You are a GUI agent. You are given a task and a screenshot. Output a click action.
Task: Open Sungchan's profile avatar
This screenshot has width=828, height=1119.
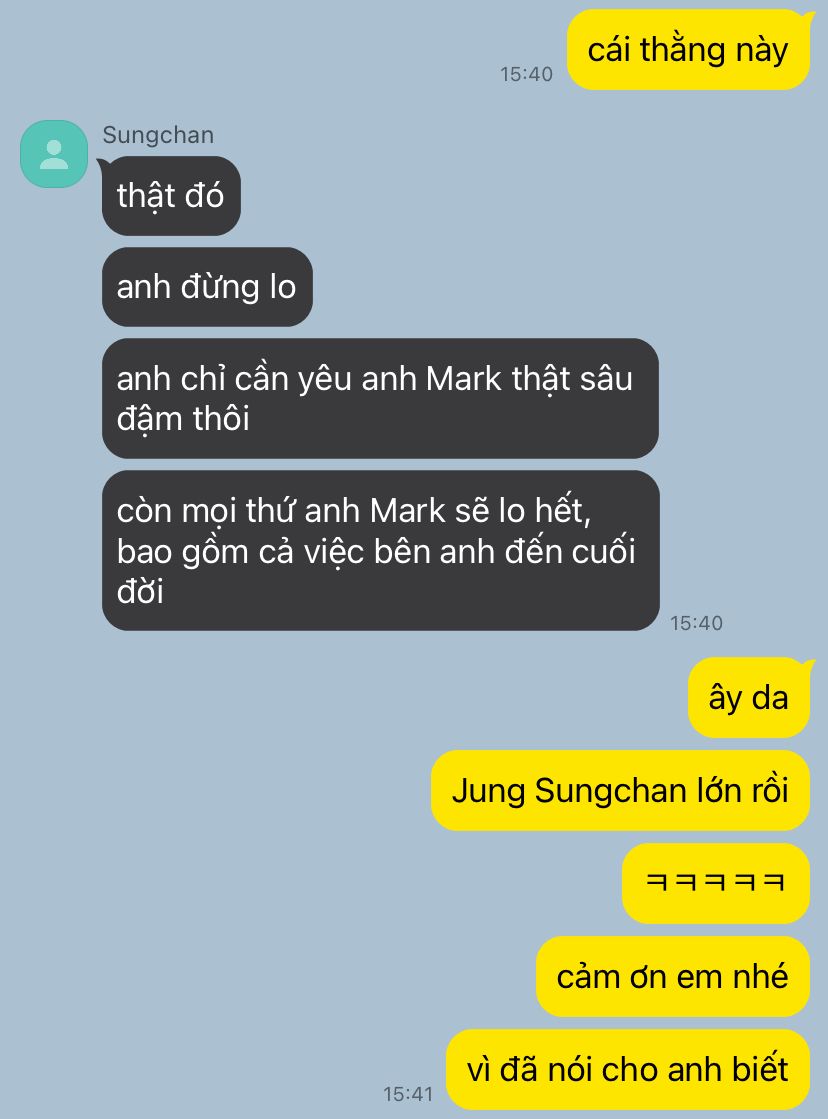(x=54, y=154)
